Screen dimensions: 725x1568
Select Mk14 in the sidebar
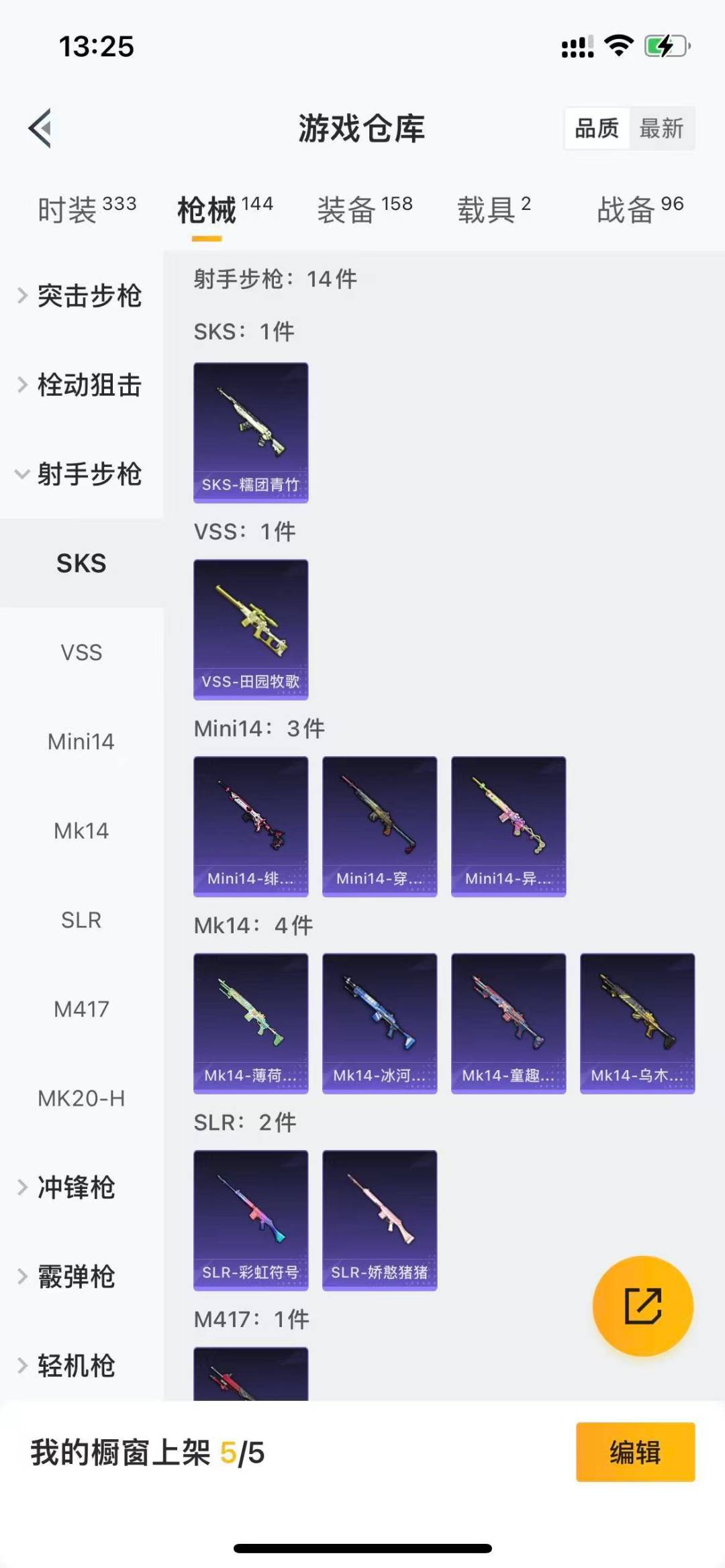click(x=81, y=831)
